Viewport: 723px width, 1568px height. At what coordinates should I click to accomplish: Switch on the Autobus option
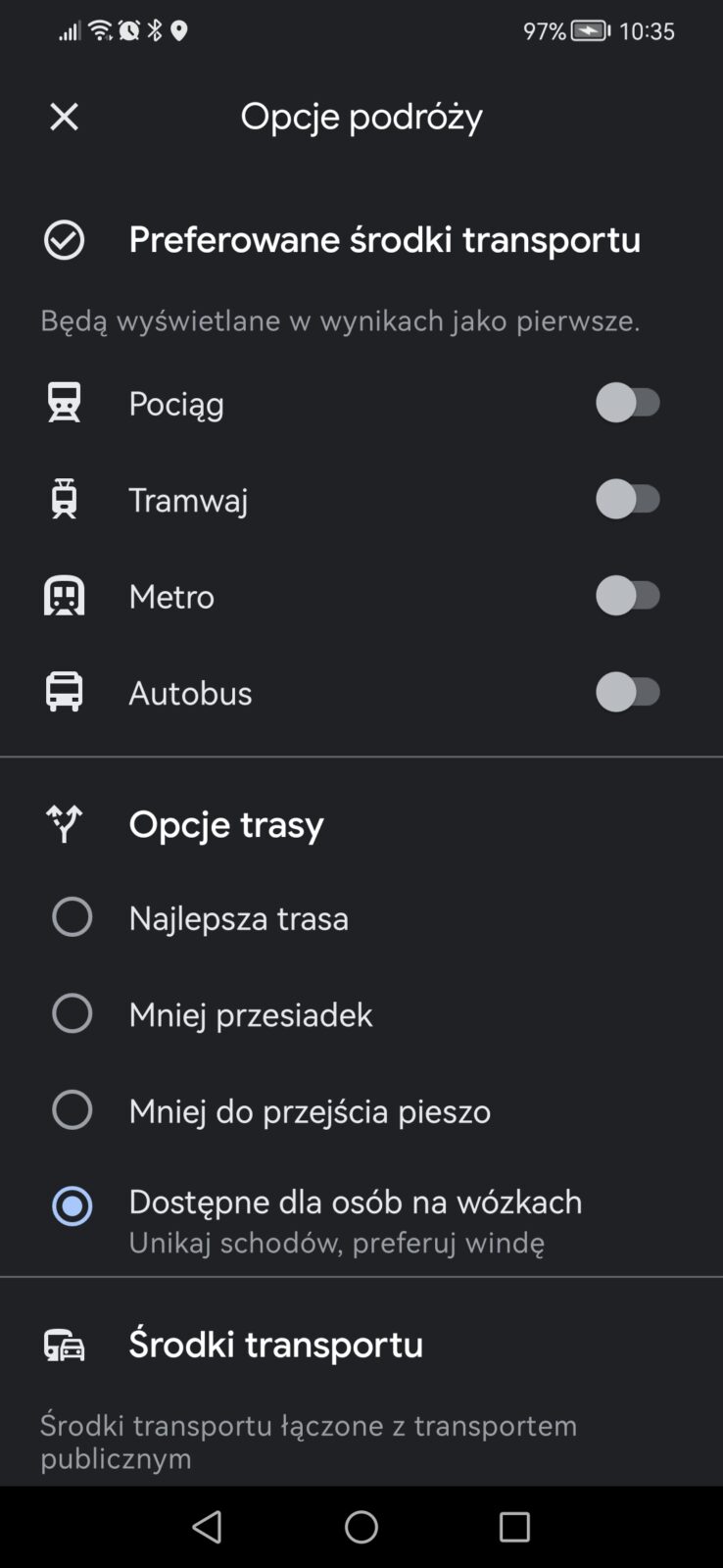(x=629, y=693)
